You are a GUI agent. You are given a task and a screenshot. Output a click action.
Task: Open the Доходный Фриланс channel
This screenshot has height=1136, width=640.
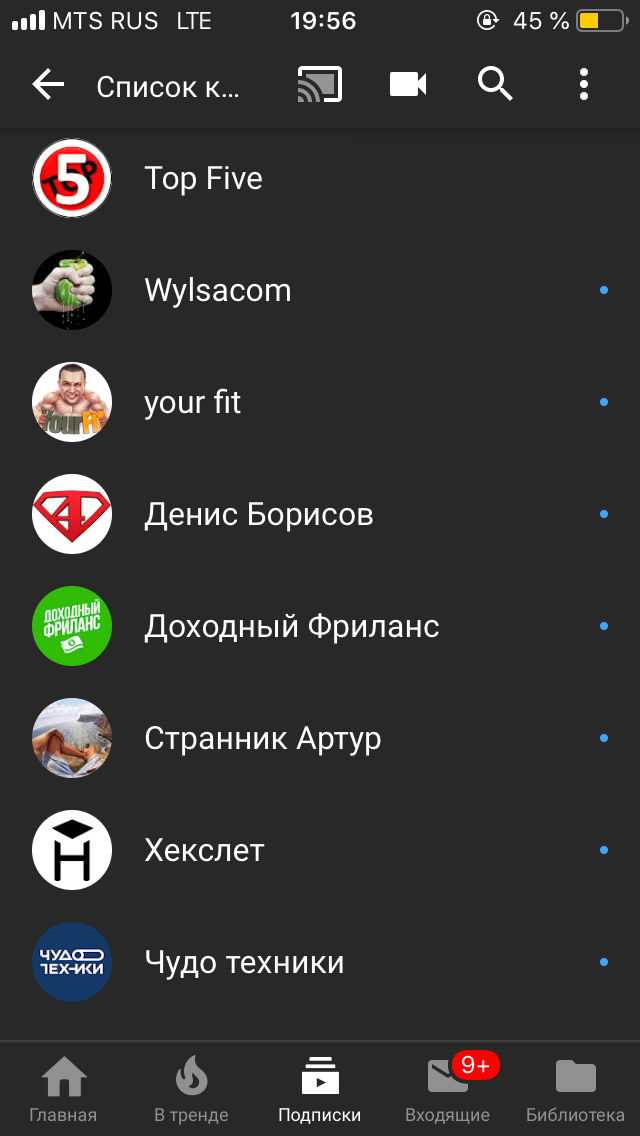(292, 627)
